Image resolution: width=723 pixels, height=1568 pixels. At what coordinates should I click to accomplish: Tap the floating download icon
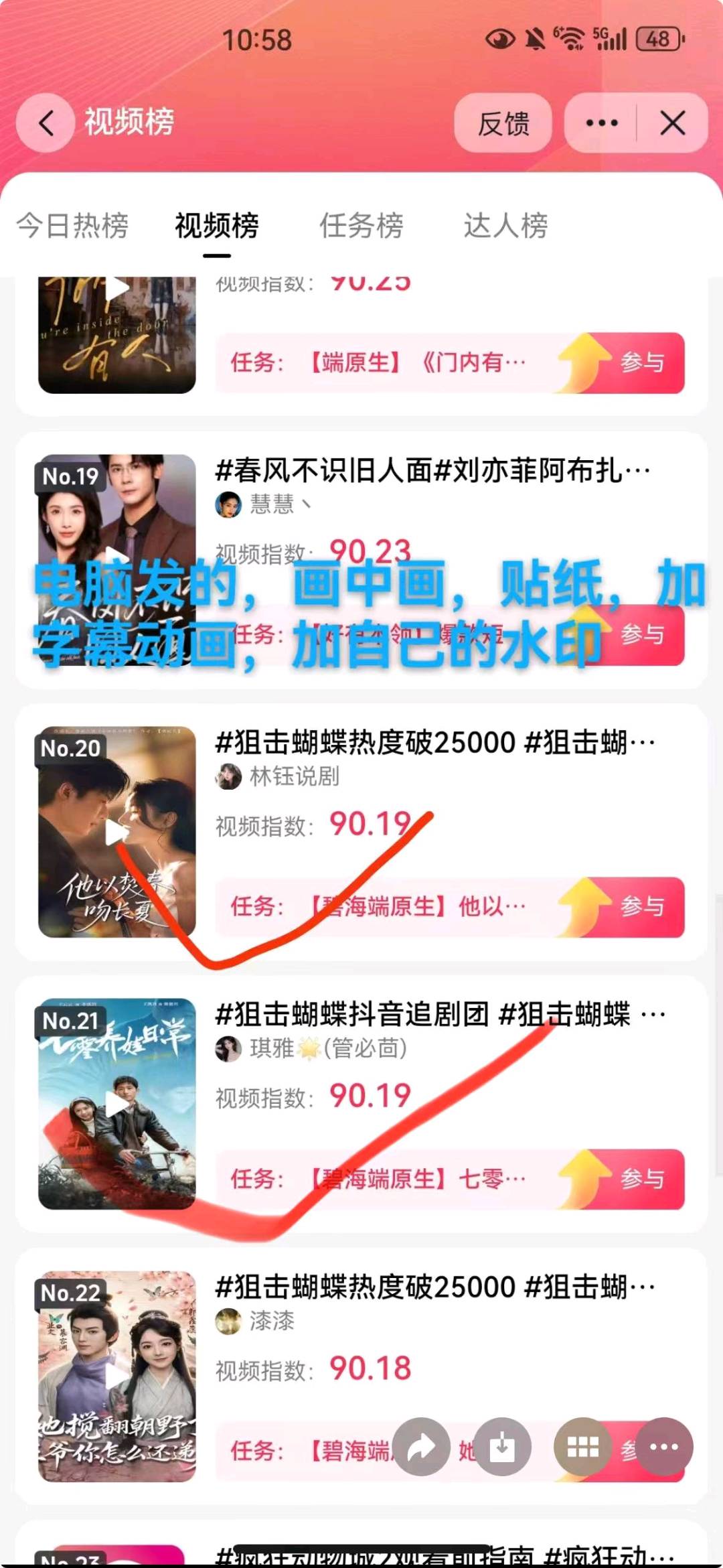click(x=502, y=1447)
